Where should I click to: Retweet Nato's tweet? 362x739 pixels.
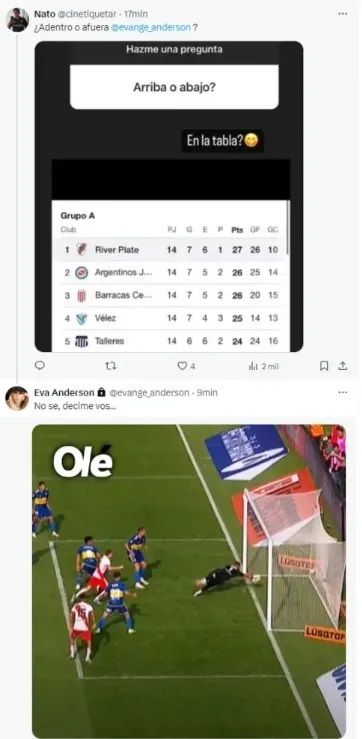click(112, 365)
